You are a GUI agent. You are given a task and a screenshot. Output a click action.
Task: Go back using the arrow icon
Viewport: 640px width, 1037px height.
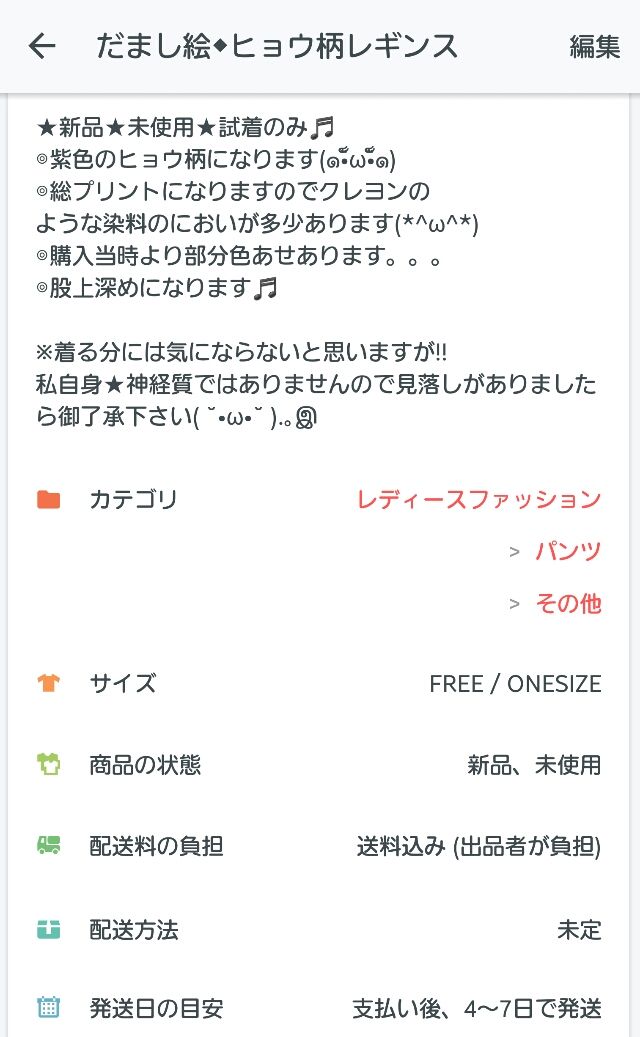coord(42,46)
